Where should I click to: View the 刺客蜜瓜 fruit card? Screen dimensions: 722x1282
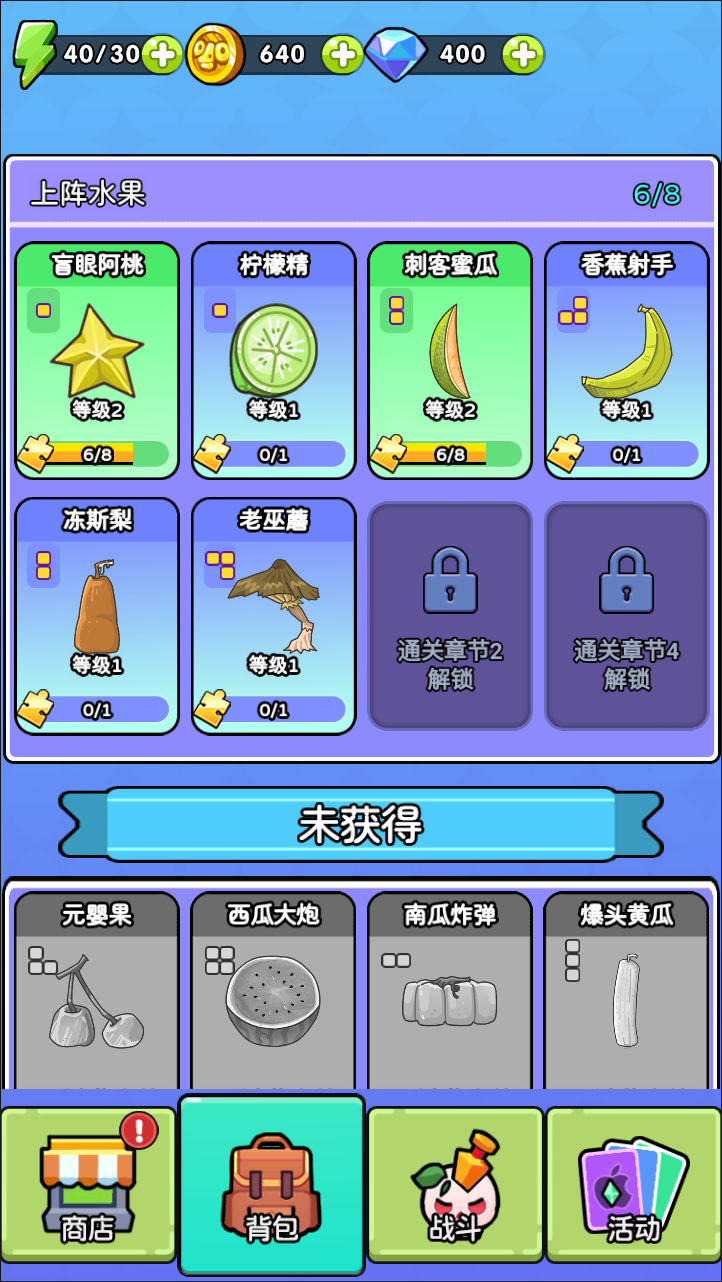tap(450, 360)
